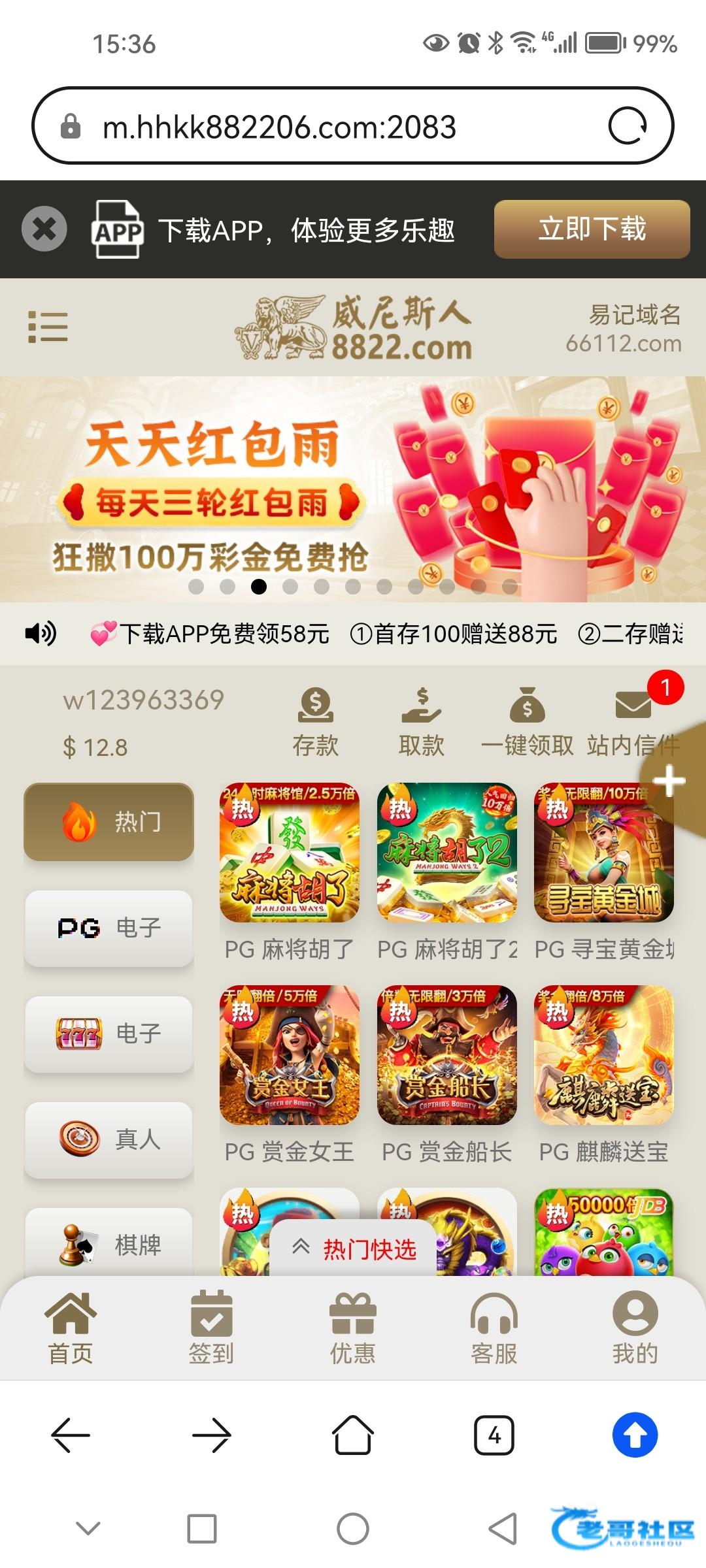Select the 热门 category
706x1568 pixels.
coord(109,821)
